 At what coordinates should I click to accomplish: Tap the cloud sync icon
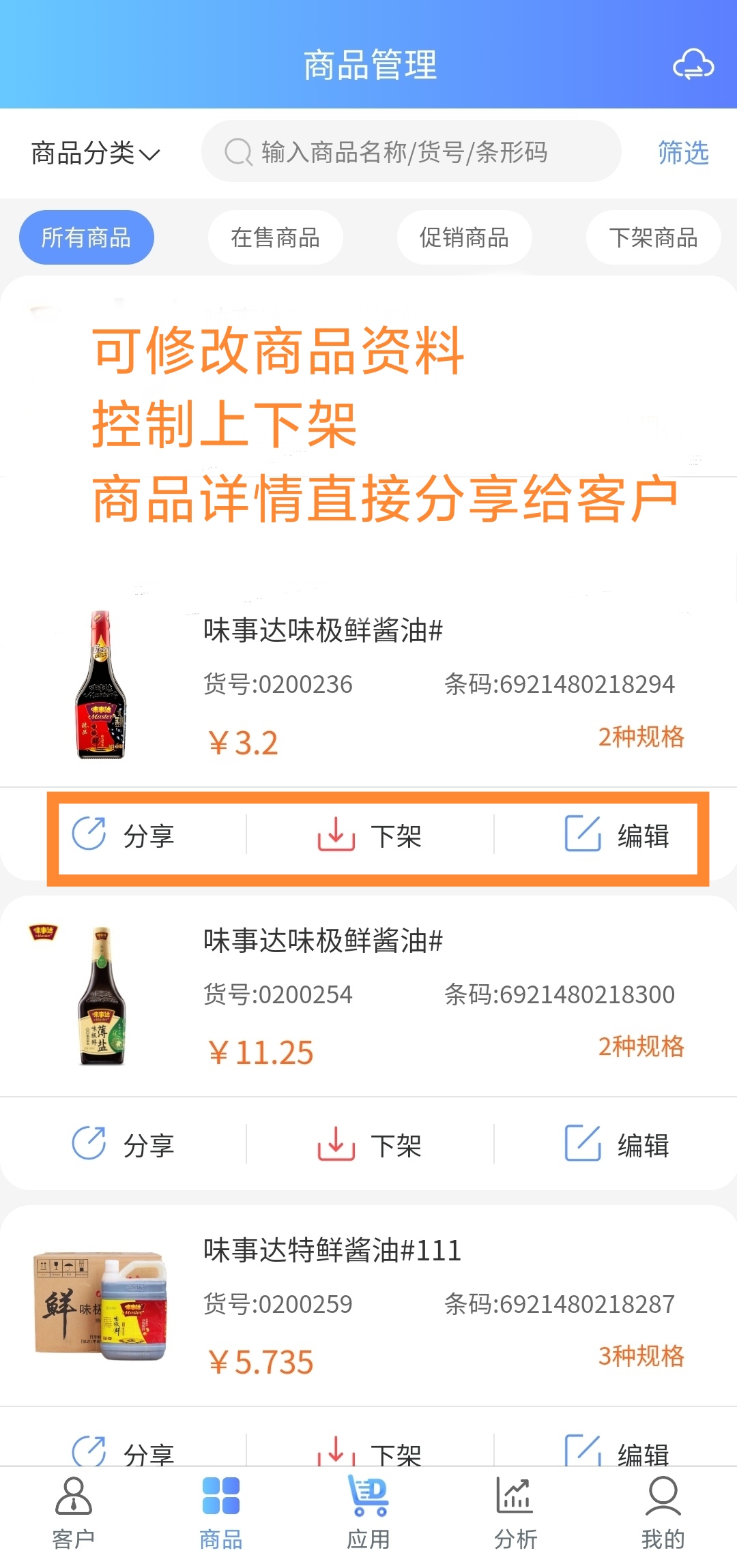693,65
